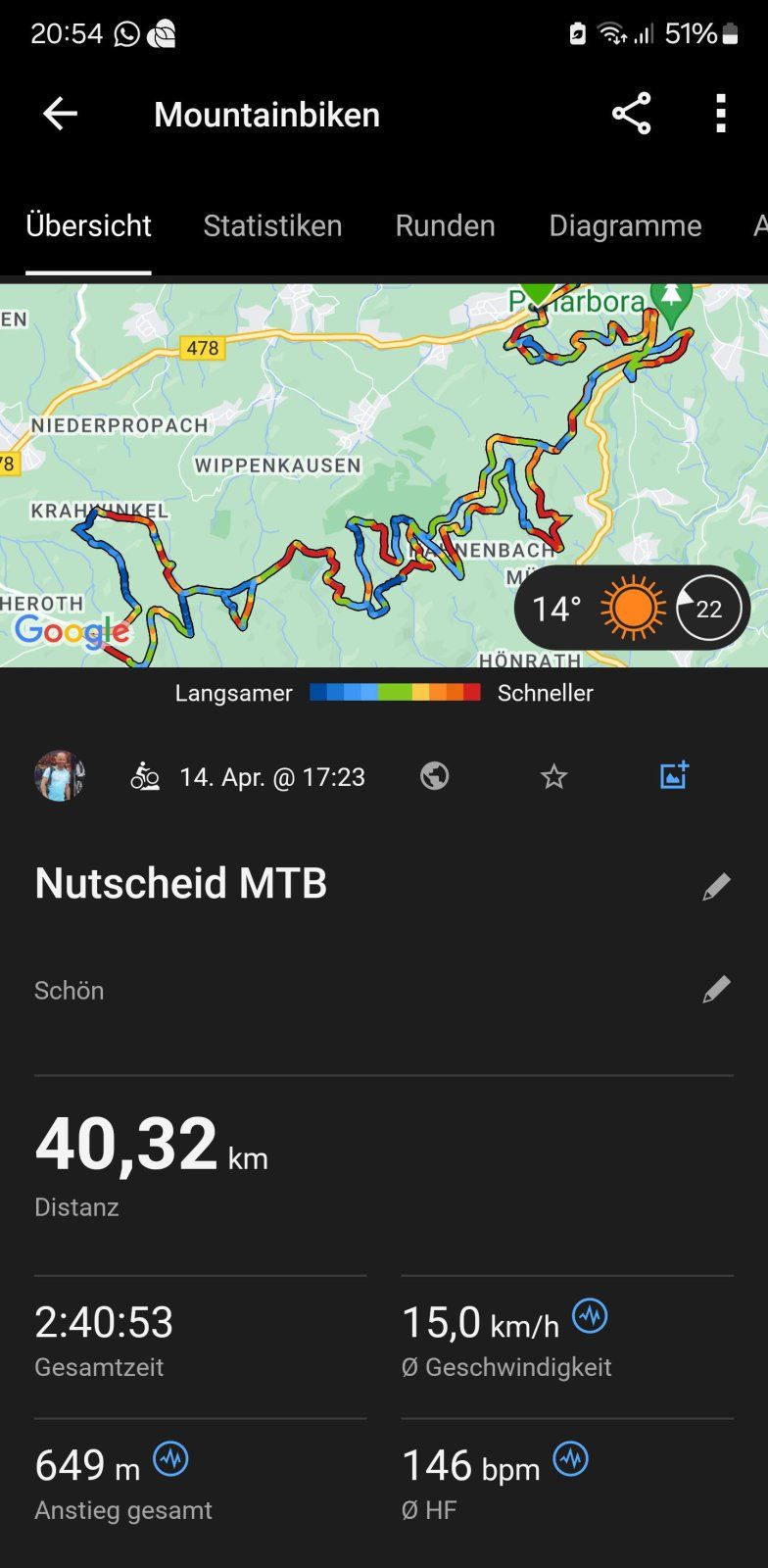Viewport: 768px width, 1568px height.
Task: Add a photo to the activity
Action: pos(674,775)
